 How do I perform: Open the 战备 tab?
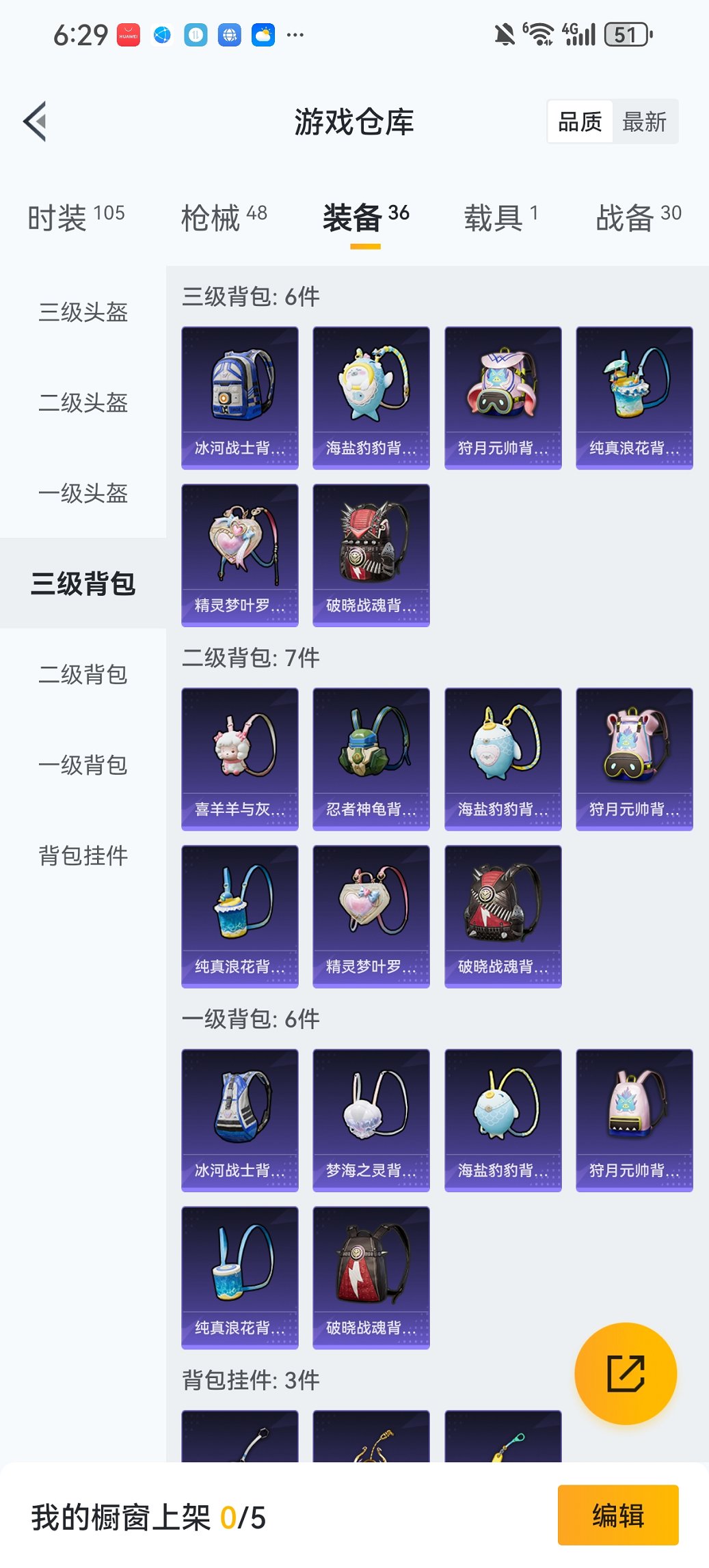638,217
